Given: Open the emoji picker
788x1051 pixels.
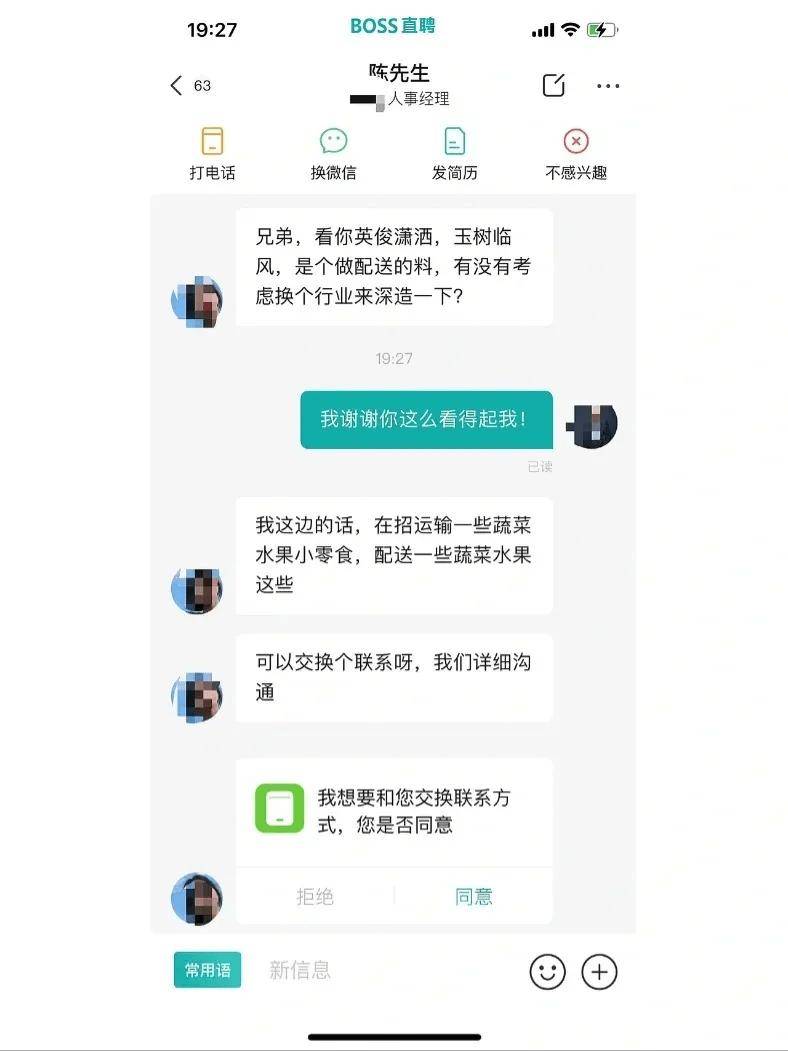Looking at the screenshot, I should click(547, 972).
